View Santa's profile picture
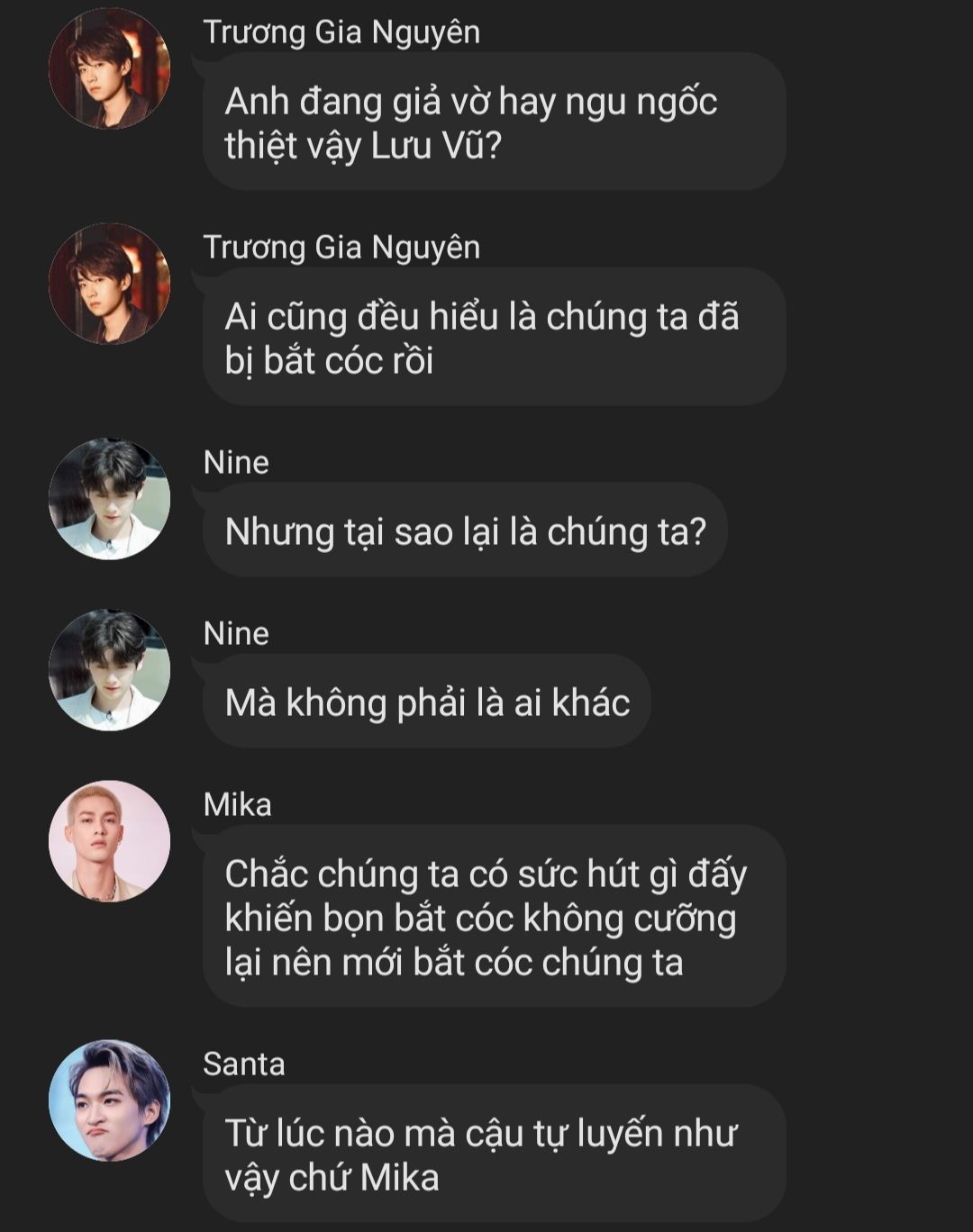 coord(109,1101)
